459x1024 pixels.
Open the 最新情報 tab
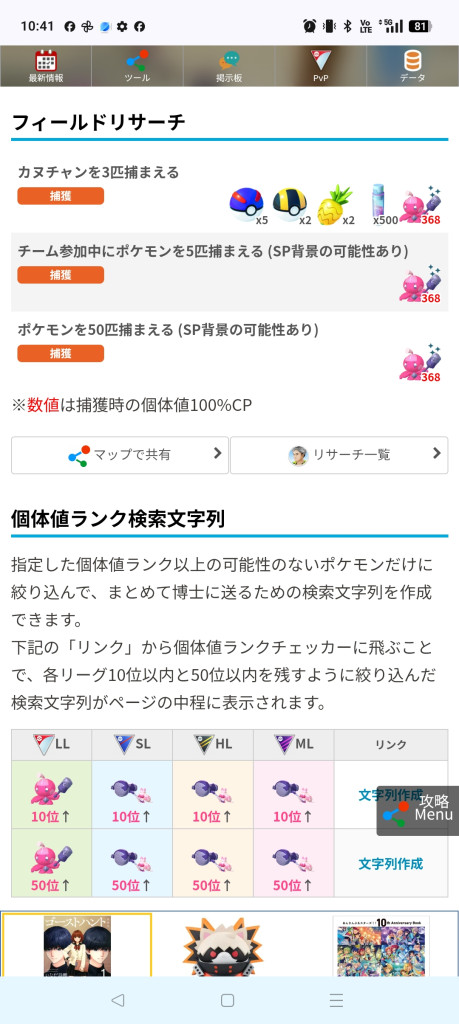(46, 66)
